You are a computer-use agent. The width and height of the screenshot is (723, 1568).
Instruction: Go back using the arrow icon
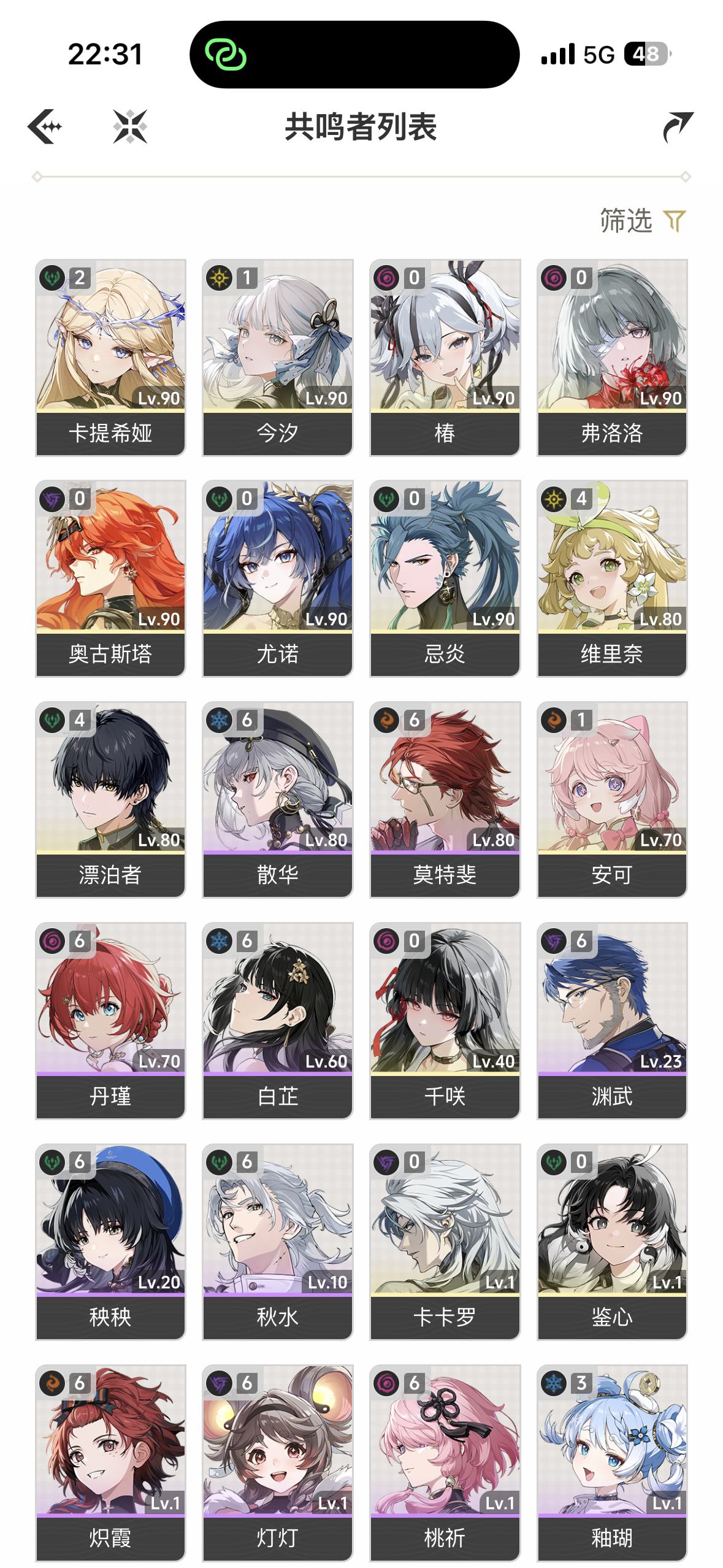[45, 127]
